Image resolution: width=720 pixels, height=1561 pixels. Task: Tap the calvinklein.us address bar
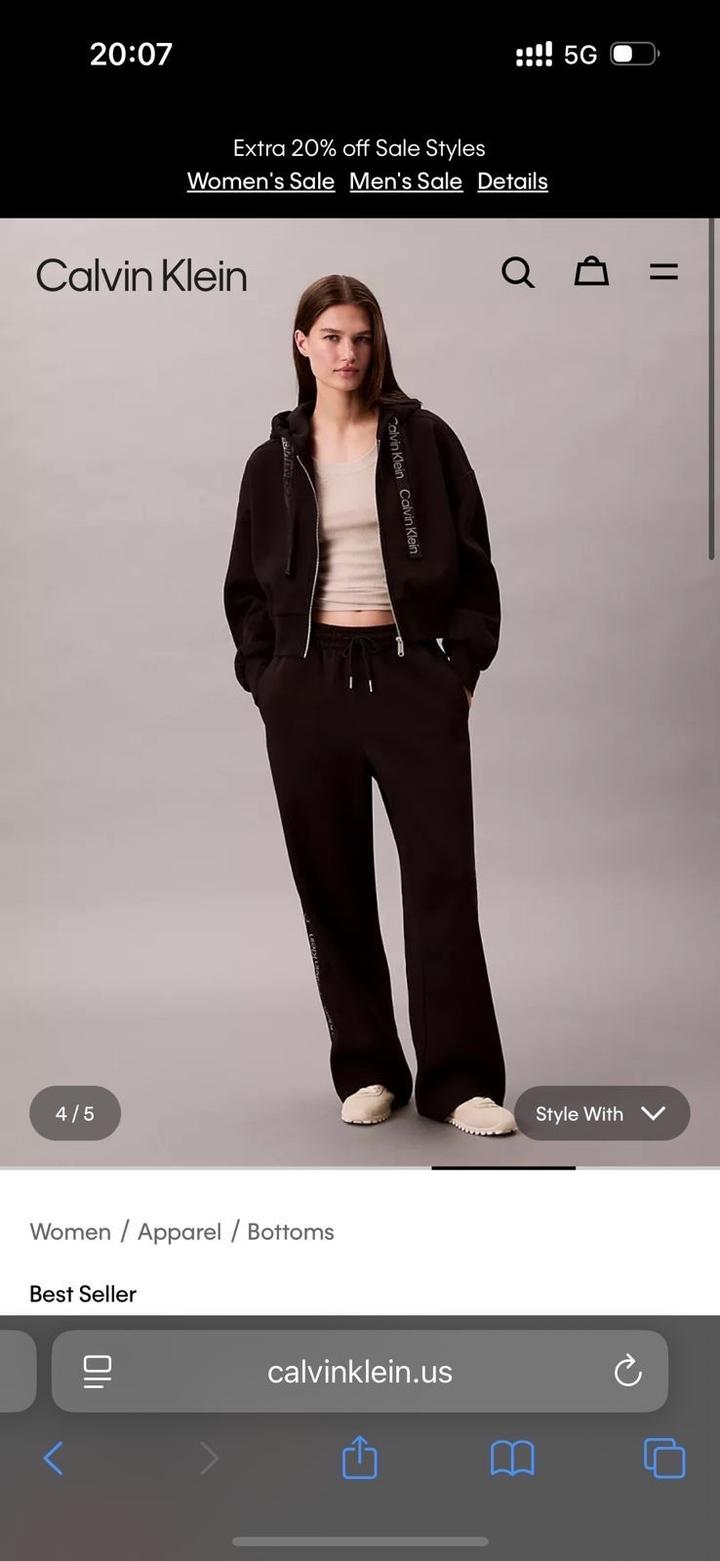click(360, 1371)
